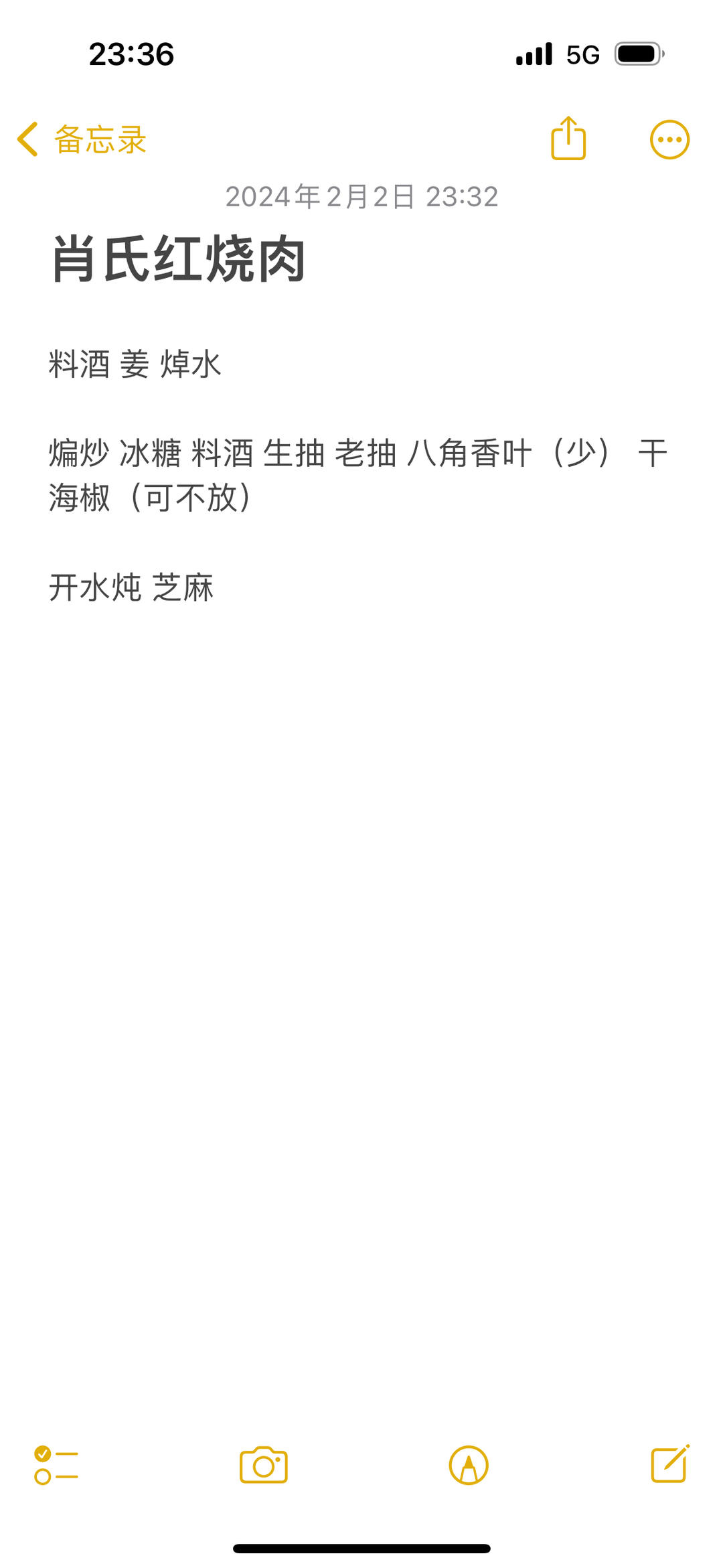The image size is (723, 1568).
Task: Open the more options menu
Action: tap(669, 139)
